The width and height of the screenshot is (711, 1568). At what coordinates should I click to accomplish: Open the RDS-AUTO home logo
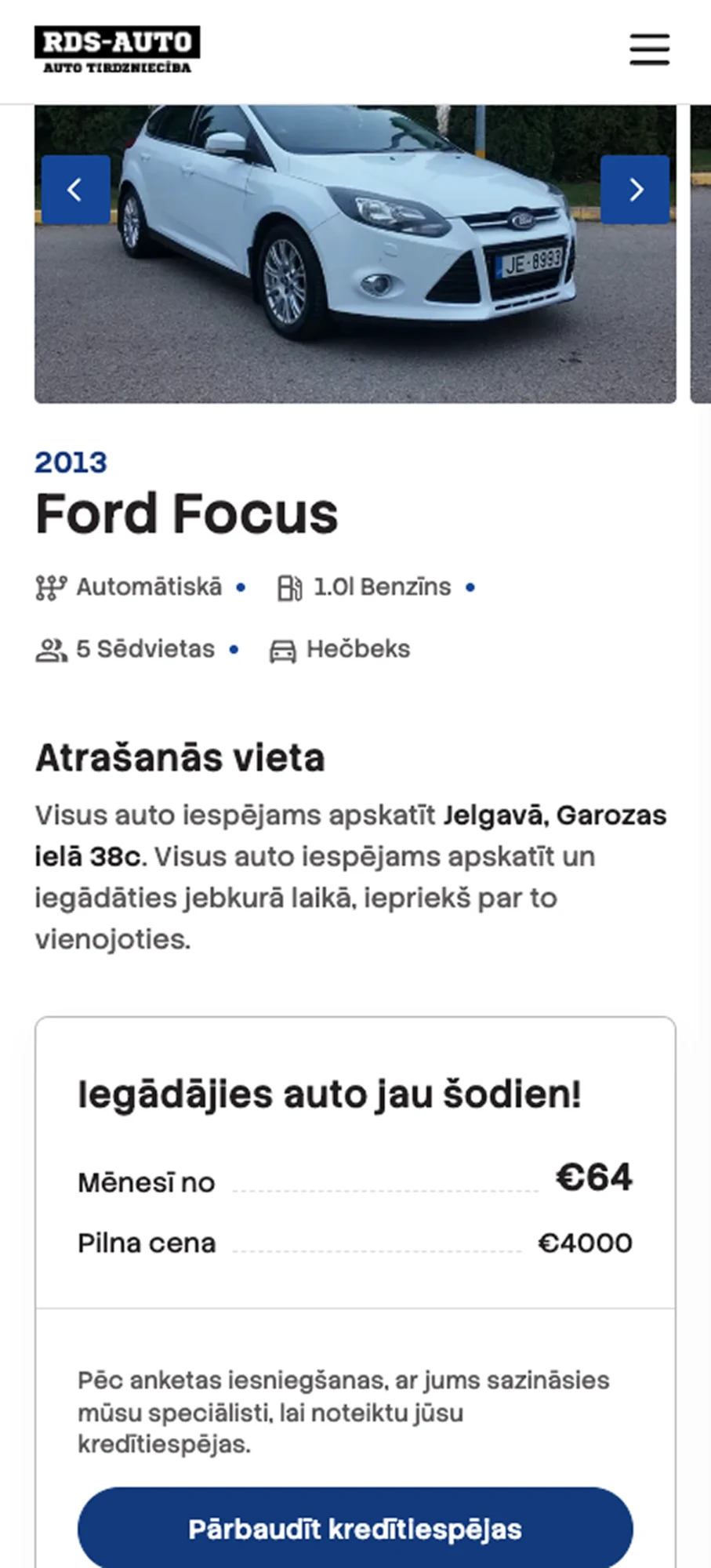118,49
